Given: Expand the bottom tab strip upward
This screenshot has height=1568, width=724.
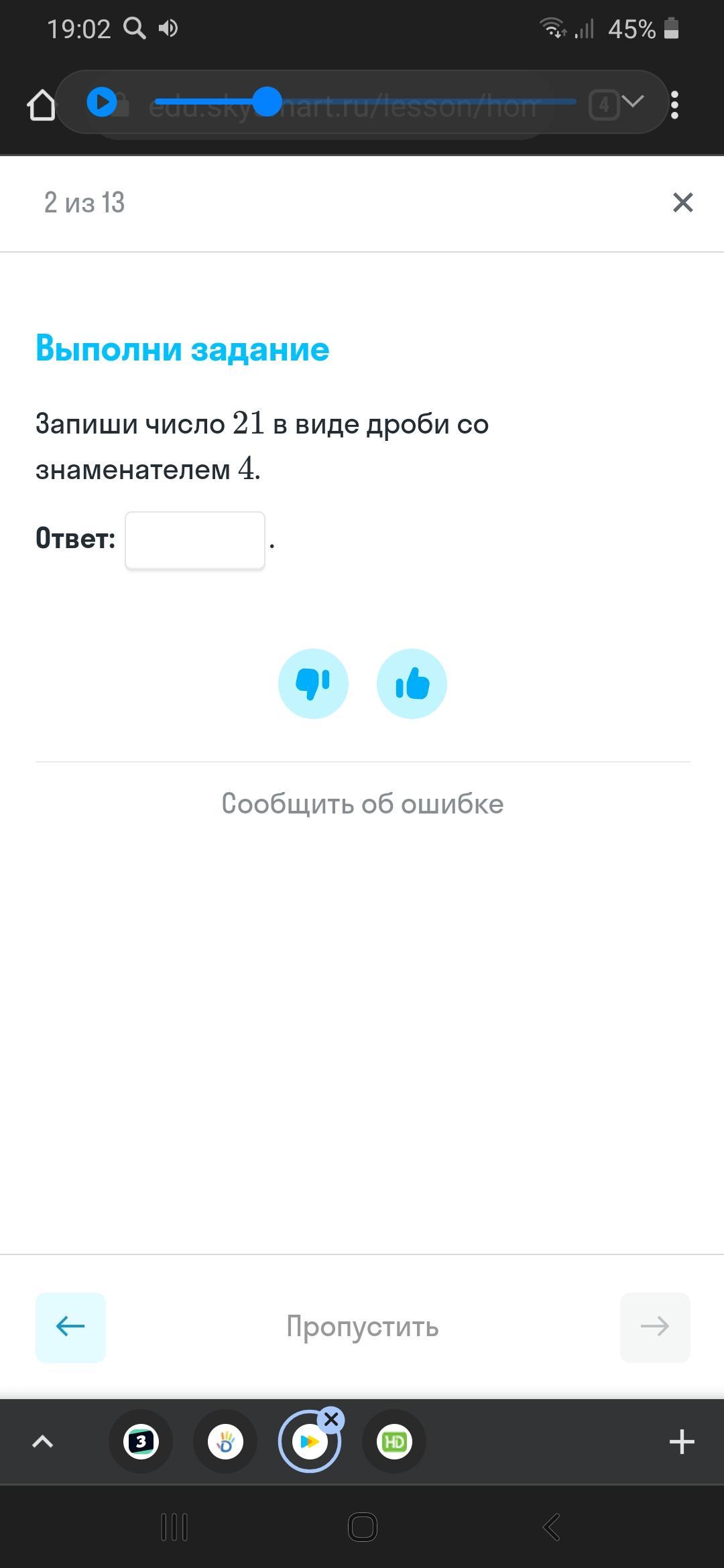Looking at the screenshot, I should pyautogui.click(x=43, y=1441).
